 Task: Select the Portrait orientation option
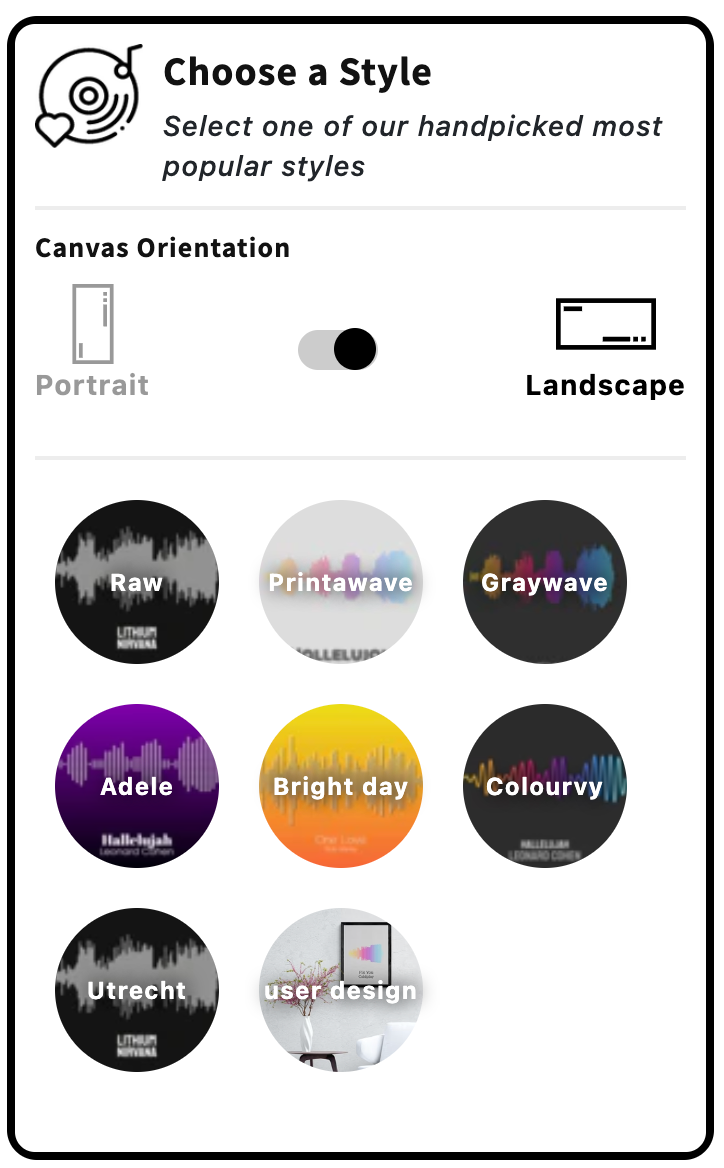92,342
